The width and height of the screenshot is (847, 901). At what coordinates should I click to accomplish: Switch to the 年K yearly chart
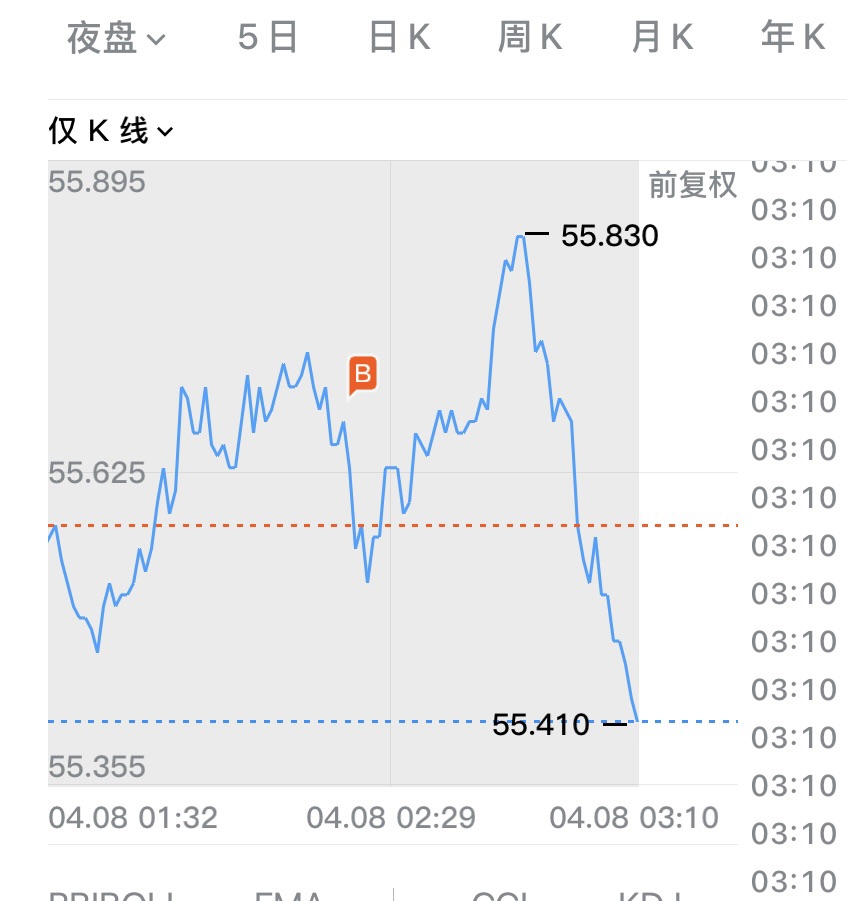tap(792, 39)
